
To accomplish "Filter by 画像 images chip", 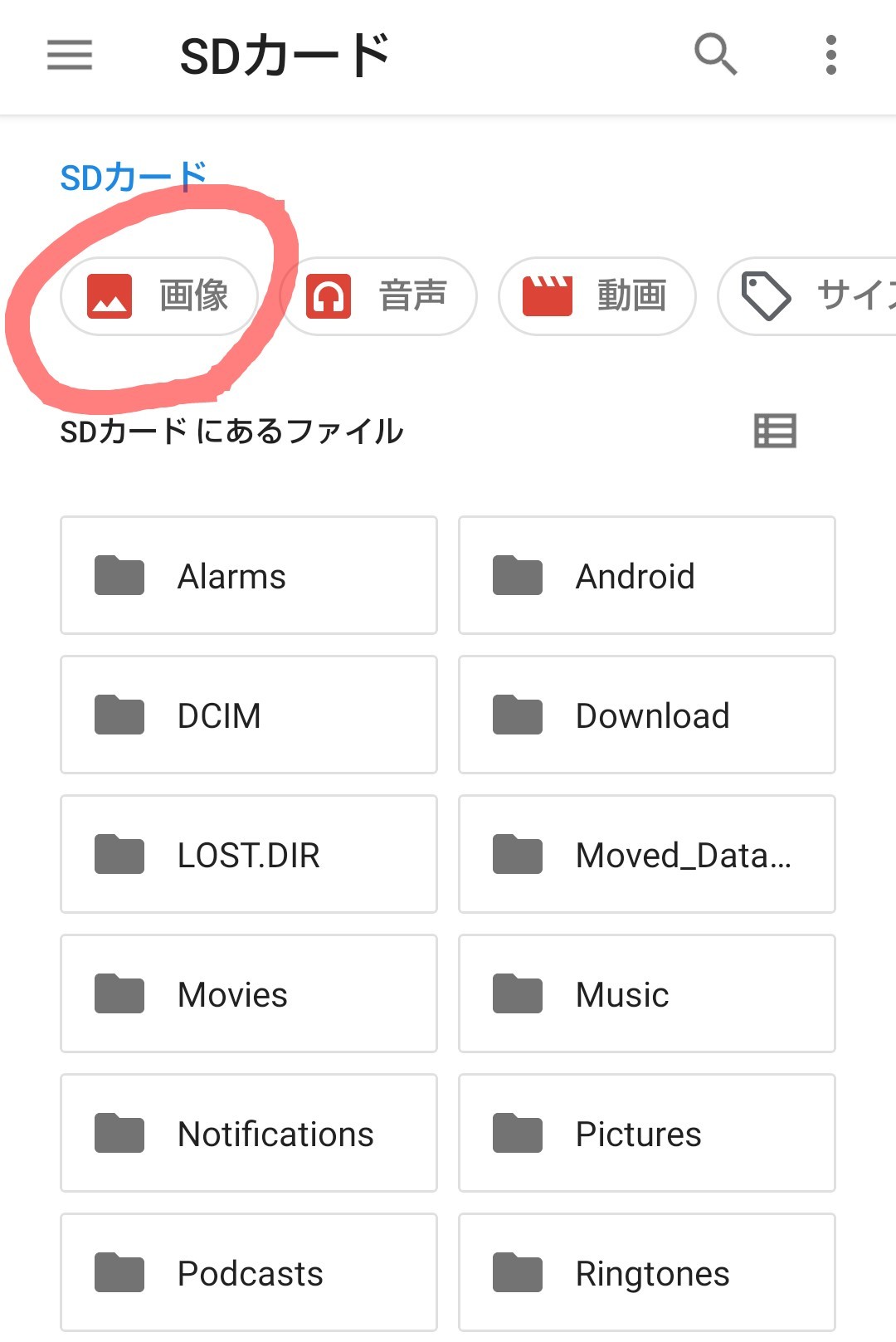I will pos(159,296).
